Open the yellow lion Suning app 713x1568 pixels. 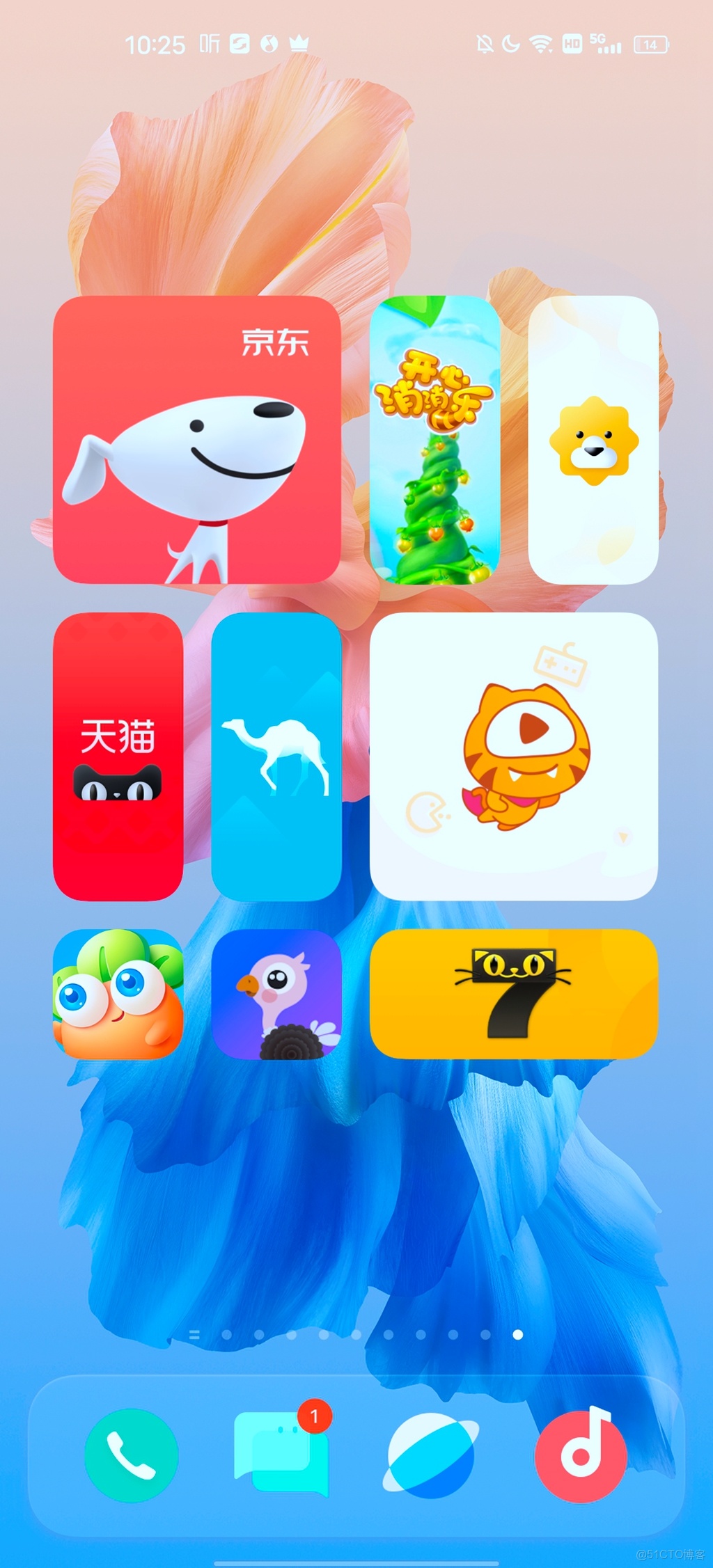[593, 439]
